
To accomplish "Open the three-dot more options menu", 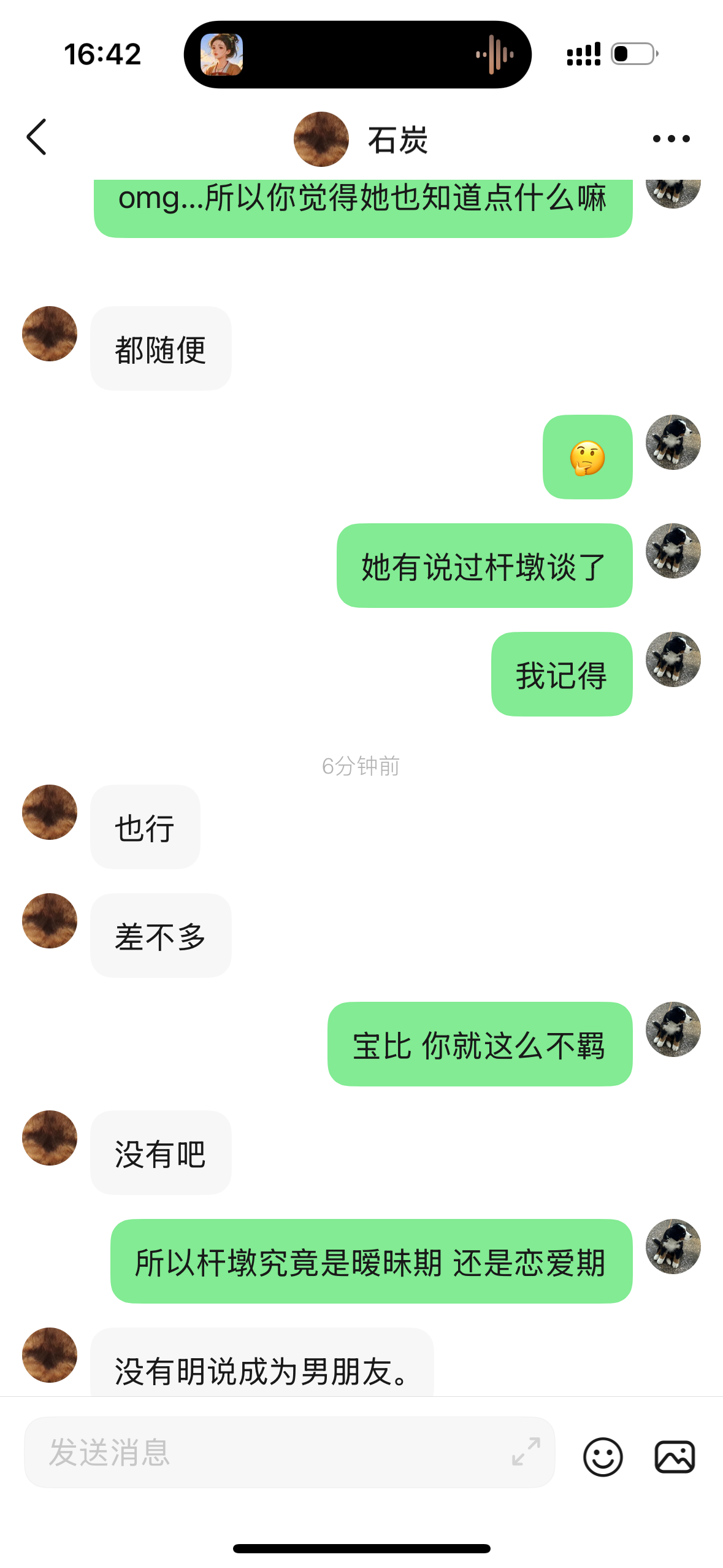I will 671,139.
